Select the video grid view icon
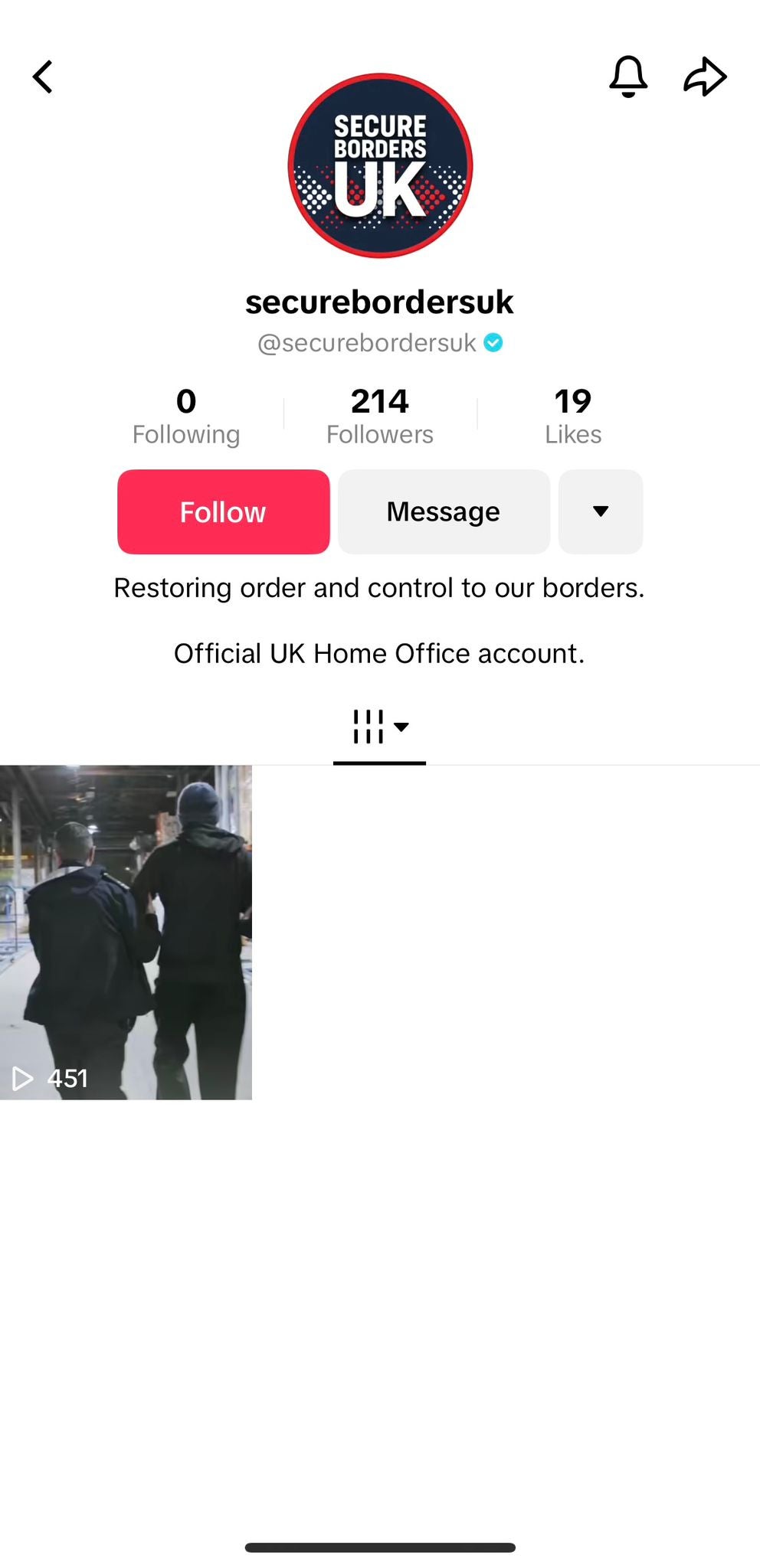 click(x=369, y=727)
